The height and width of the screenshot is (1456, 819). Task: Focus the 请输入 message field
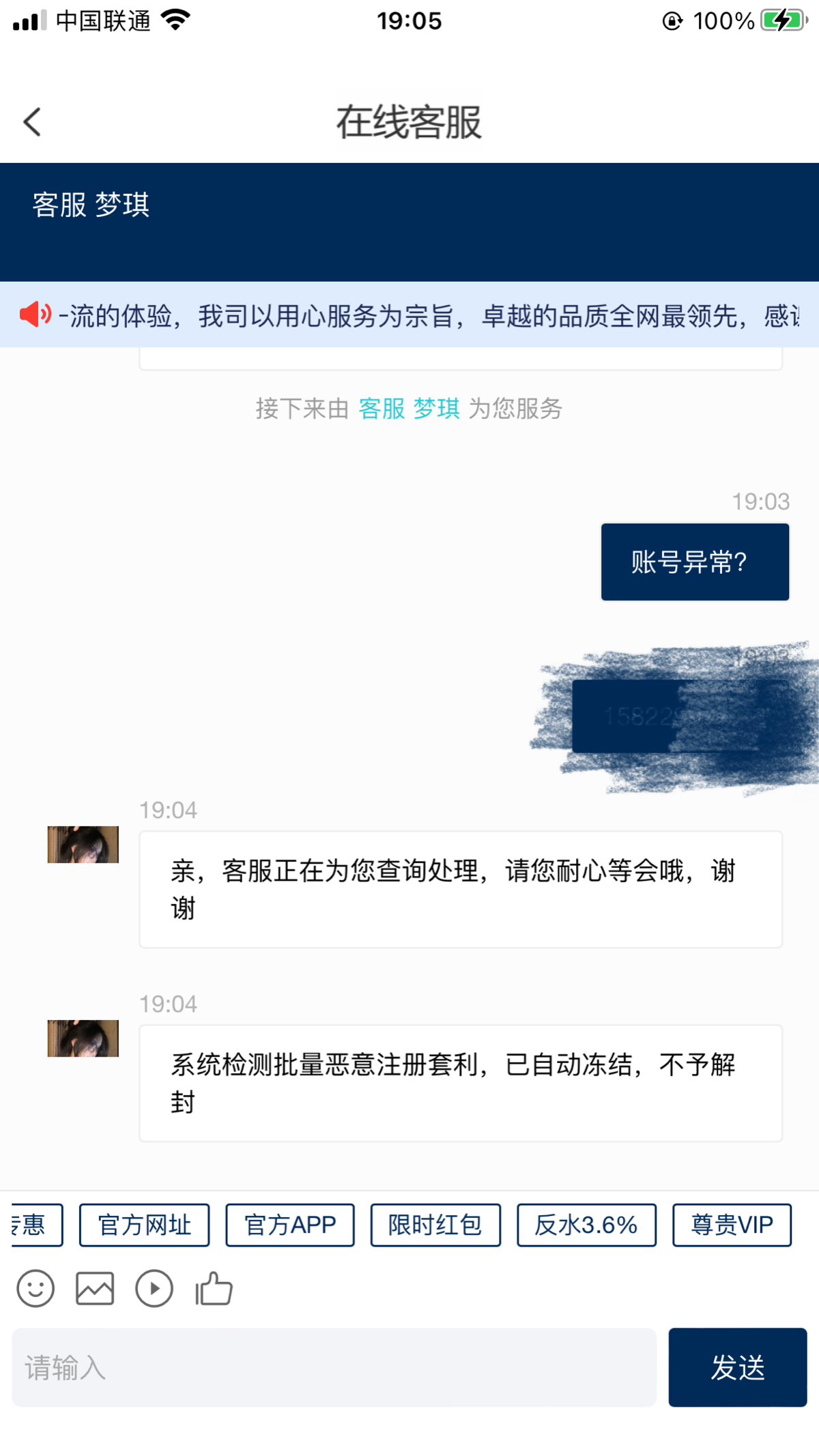point(334,1367)
